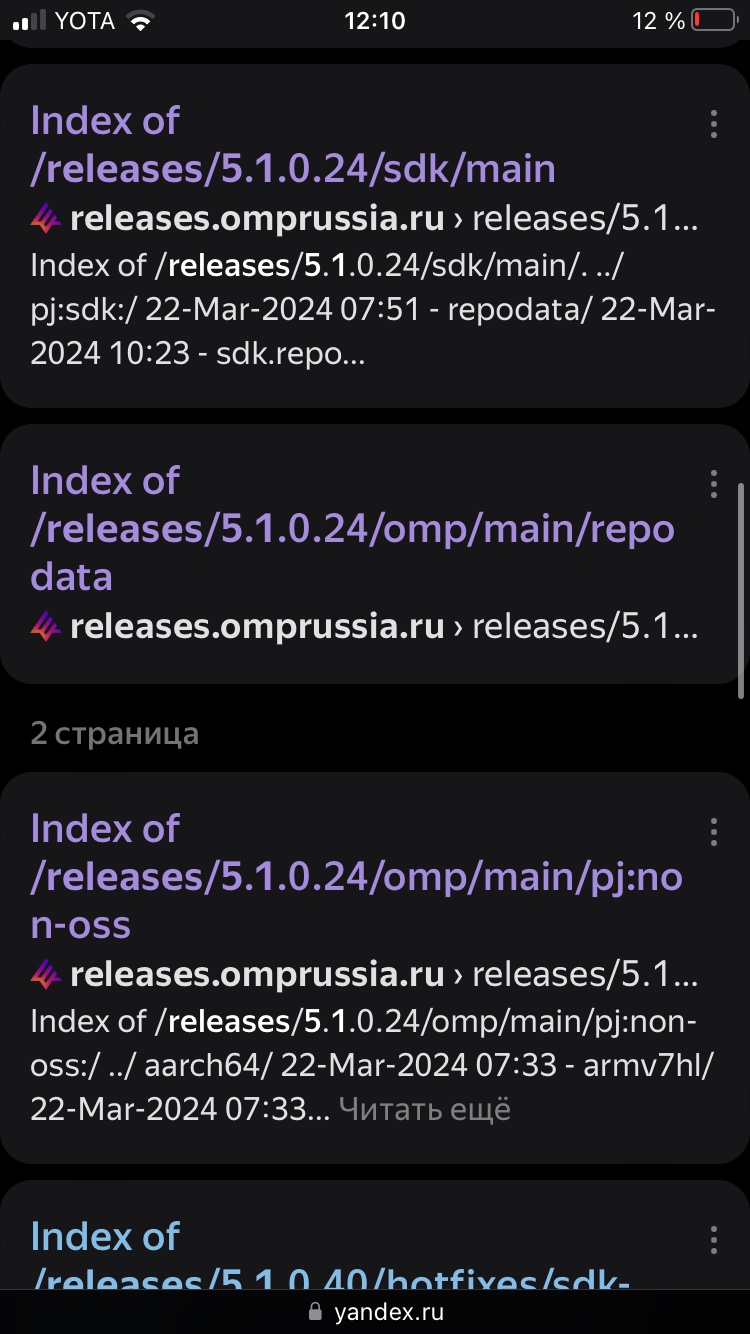Open options menu for 5.1.0.40 hotfixes result

[713, 1239]
